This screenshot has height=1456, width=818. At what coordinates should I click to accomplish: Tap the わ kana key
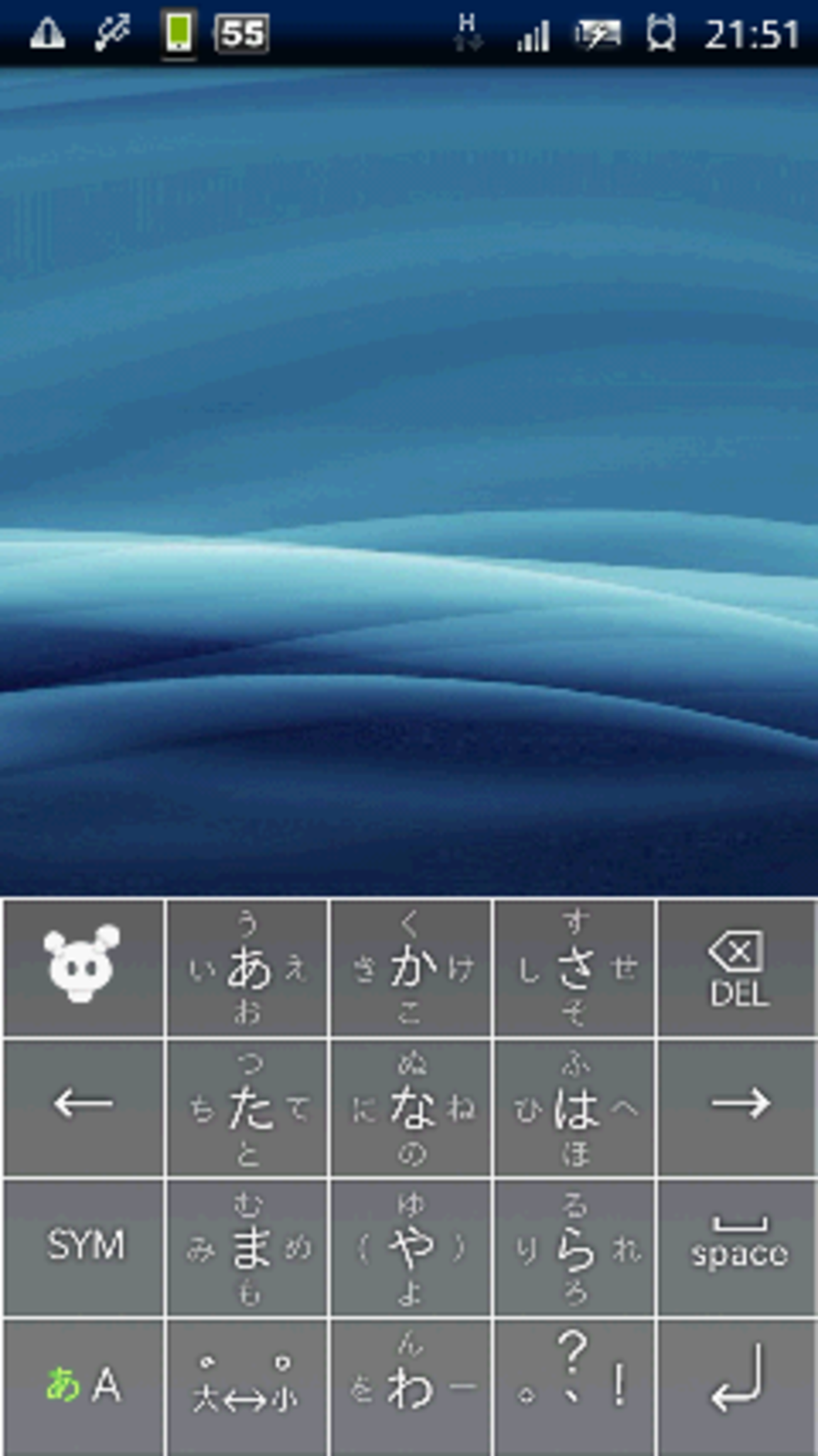point(411,1387)
